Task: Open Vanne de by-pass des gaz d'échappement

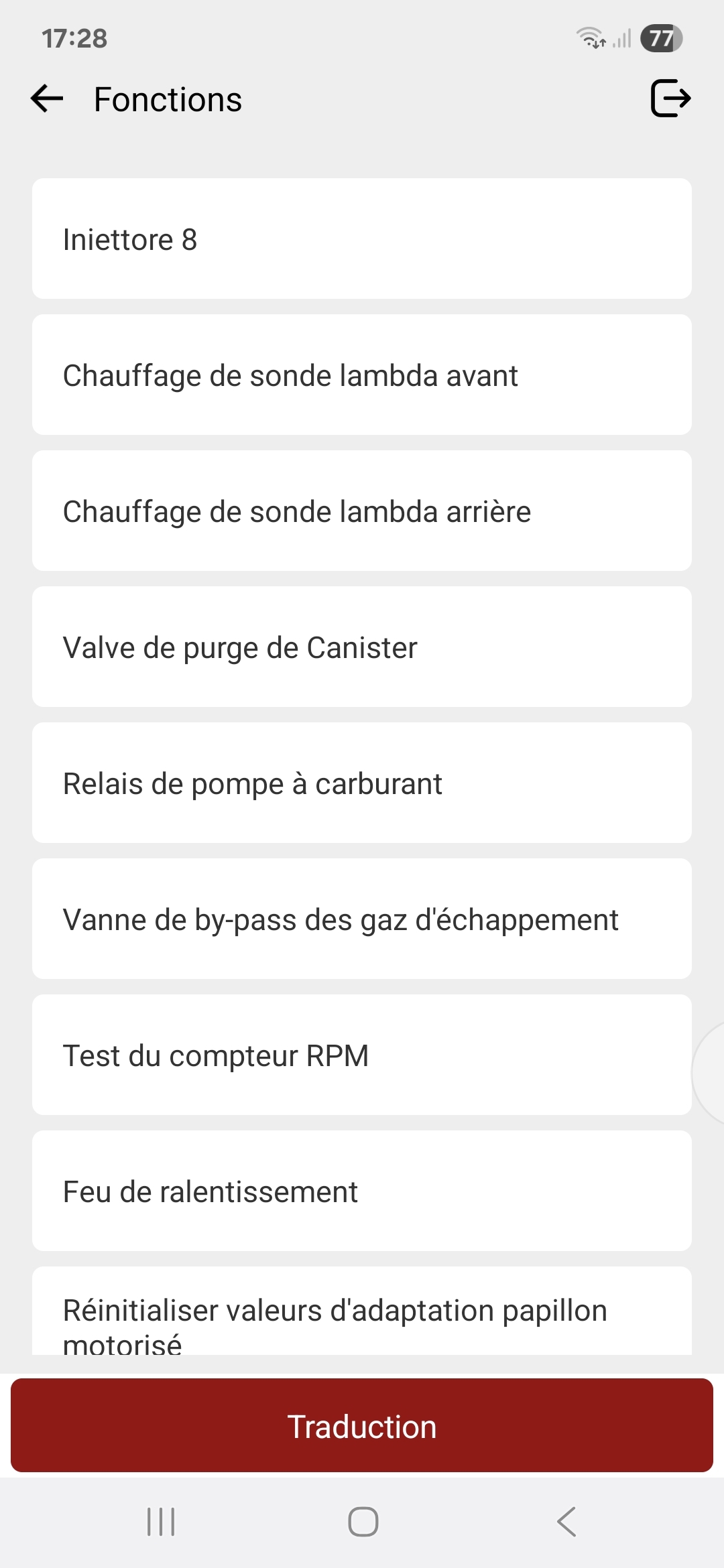Action: click(362, 919)
